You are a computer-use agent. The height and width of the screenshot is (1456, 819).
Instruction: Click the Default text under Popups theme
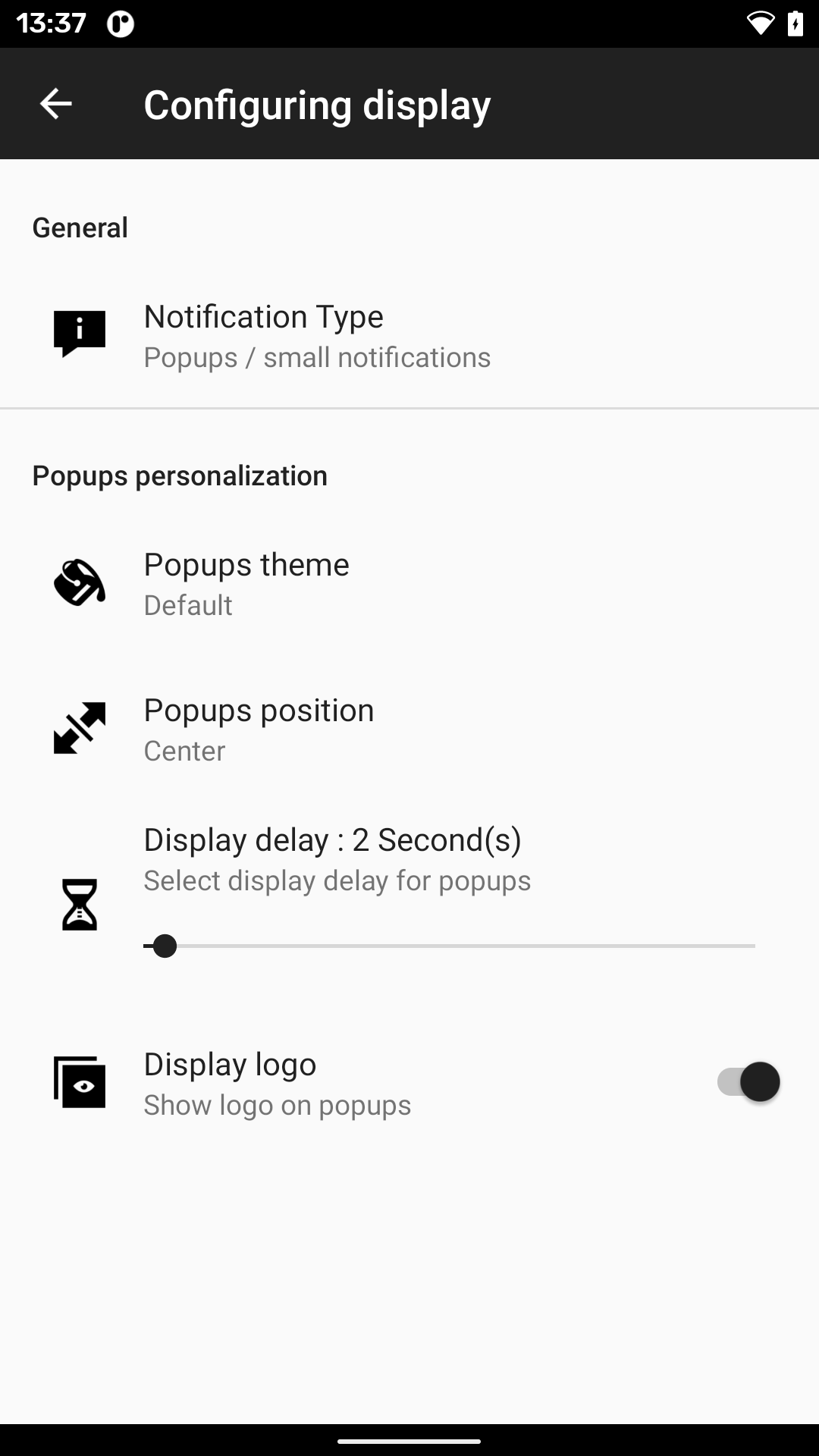click(187, 604)
